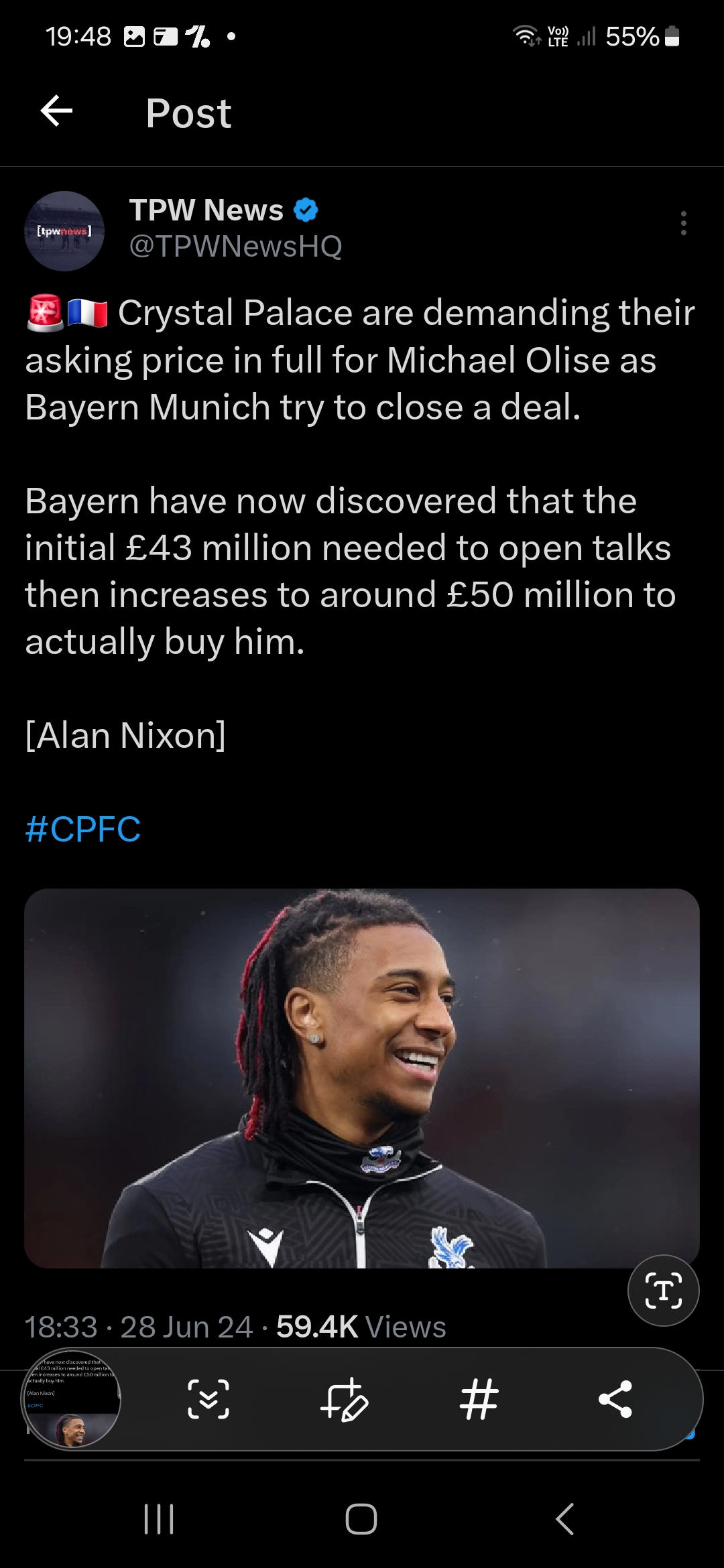Extract text with the T scan button

coord(663,1290)
